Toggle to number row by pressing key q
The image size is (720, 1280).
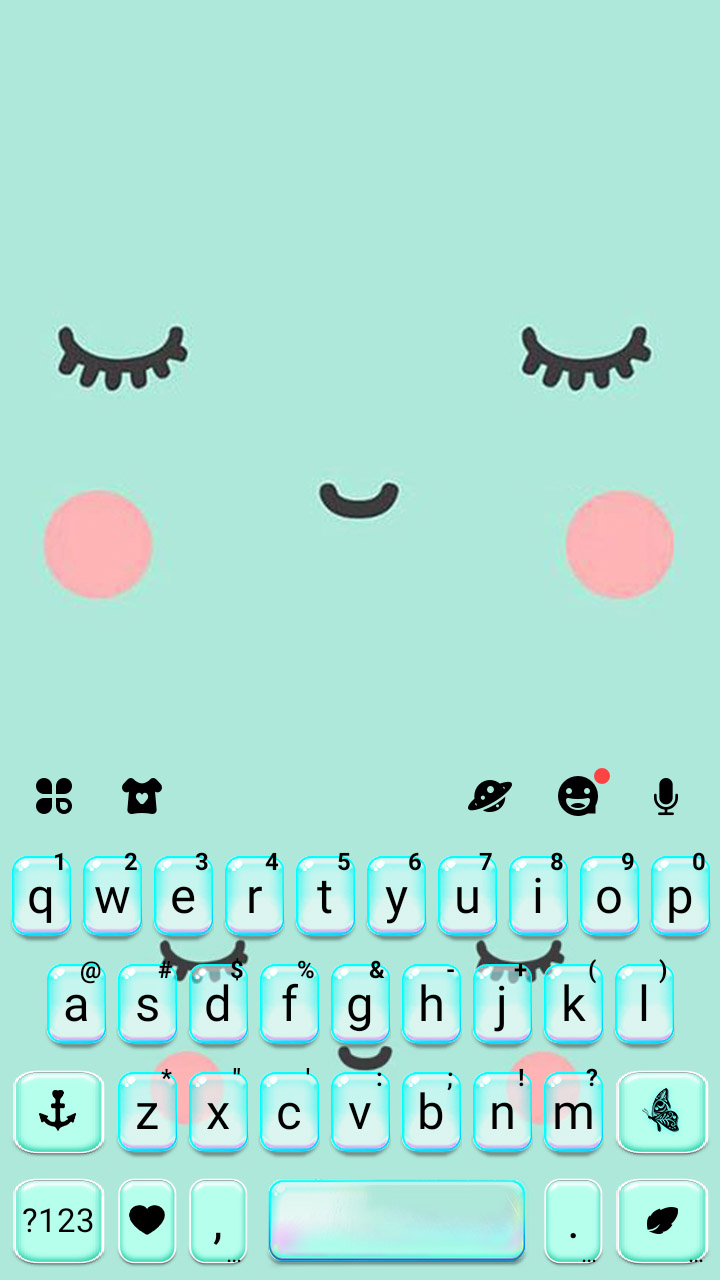pos(41,898)
